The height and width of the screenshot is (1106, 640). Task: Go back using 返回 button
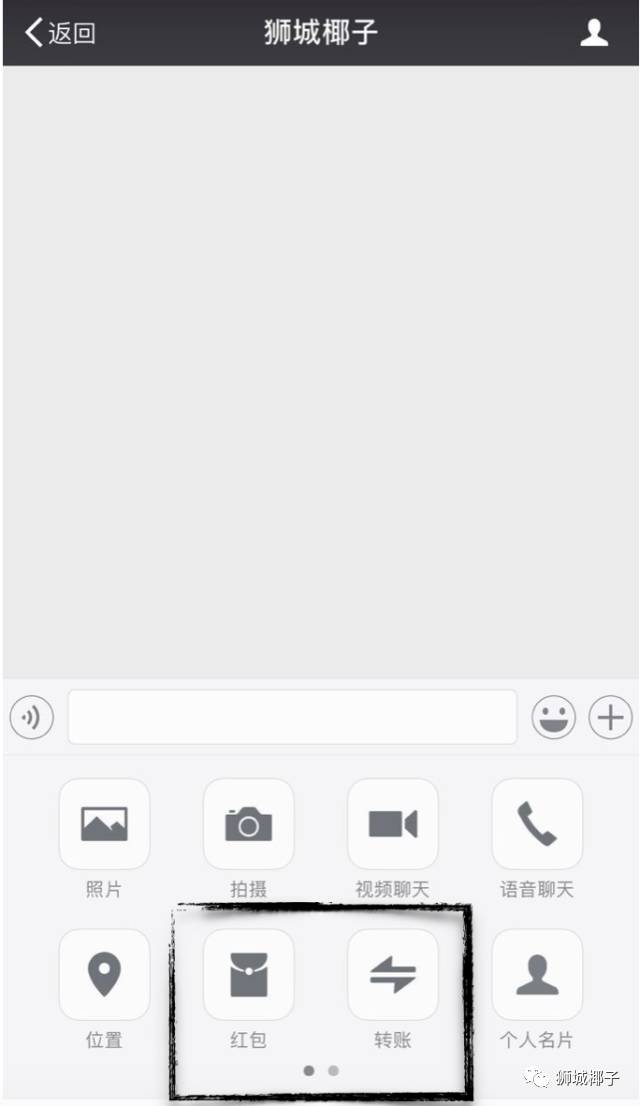(60, 32)
